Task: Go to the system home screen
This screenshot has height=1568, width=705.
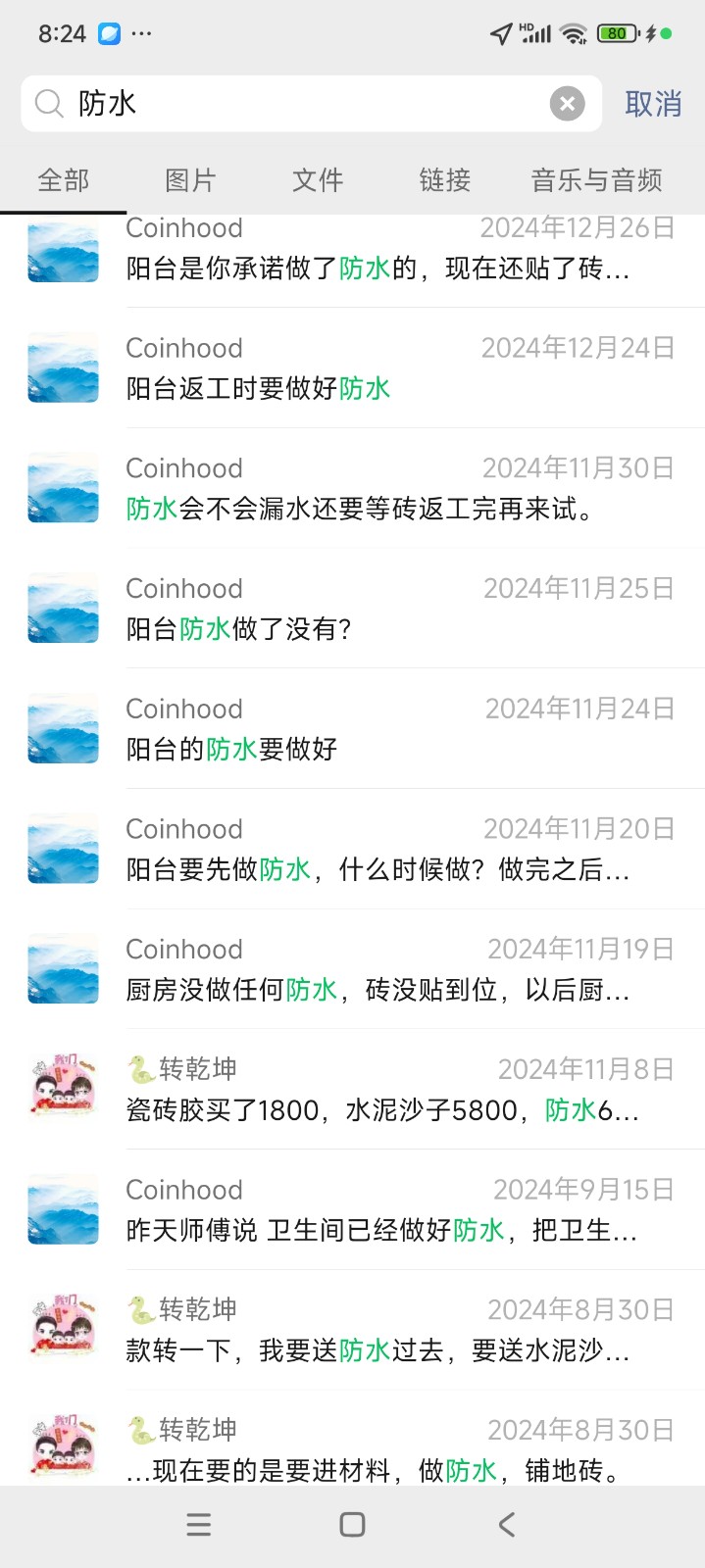Action: [352, 1525]
